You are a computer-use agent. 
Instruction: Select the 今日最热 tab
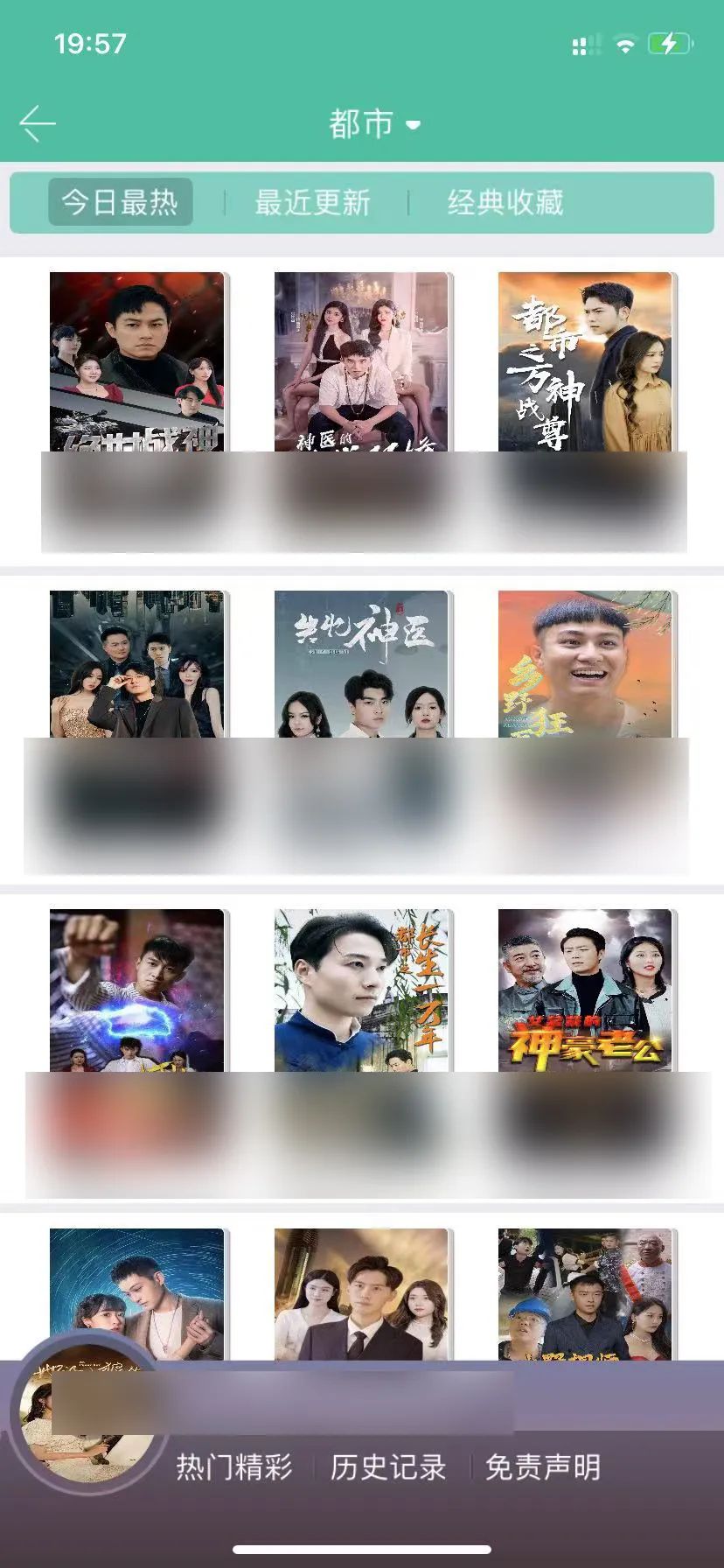[x=120, y=203]
